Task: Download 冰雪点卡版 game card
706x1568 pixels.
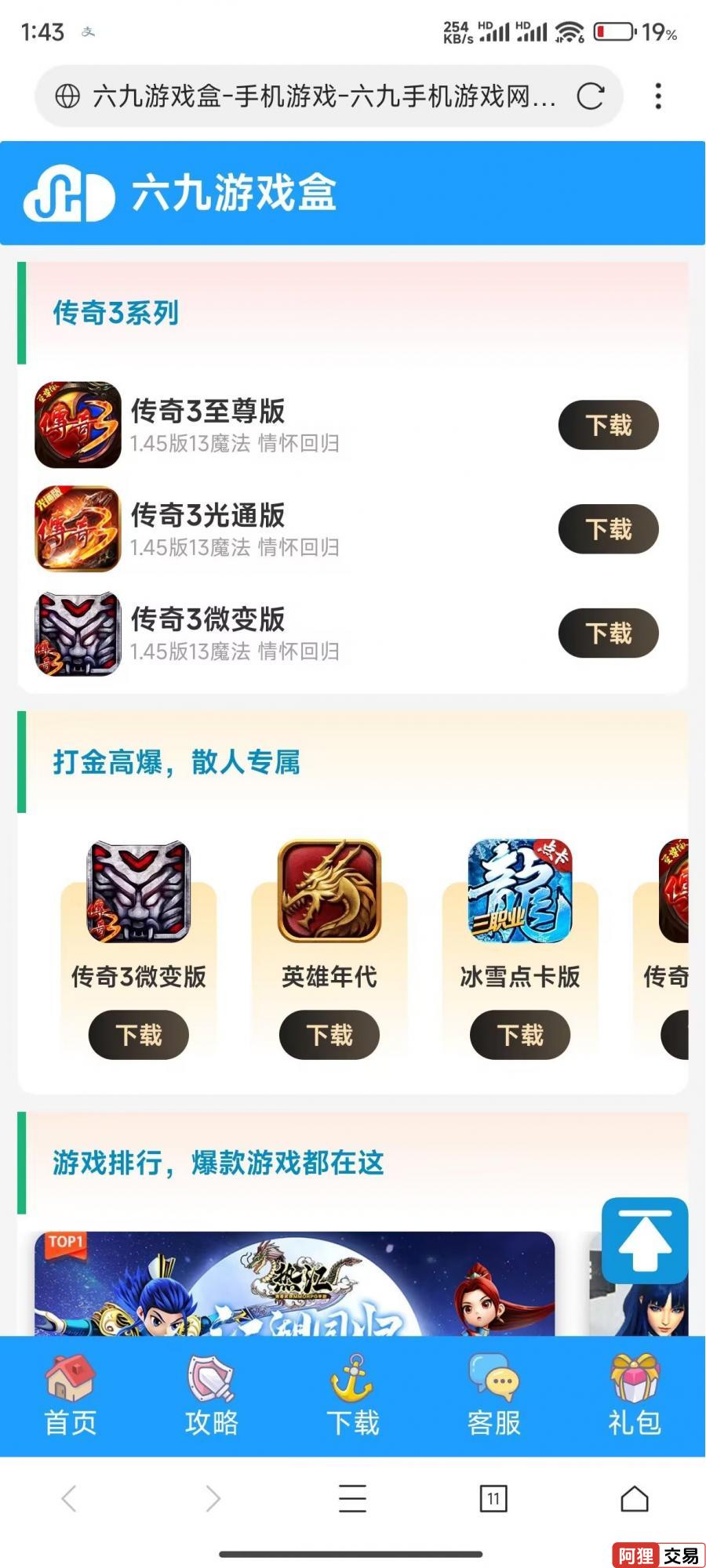Action: [519, 1035]
